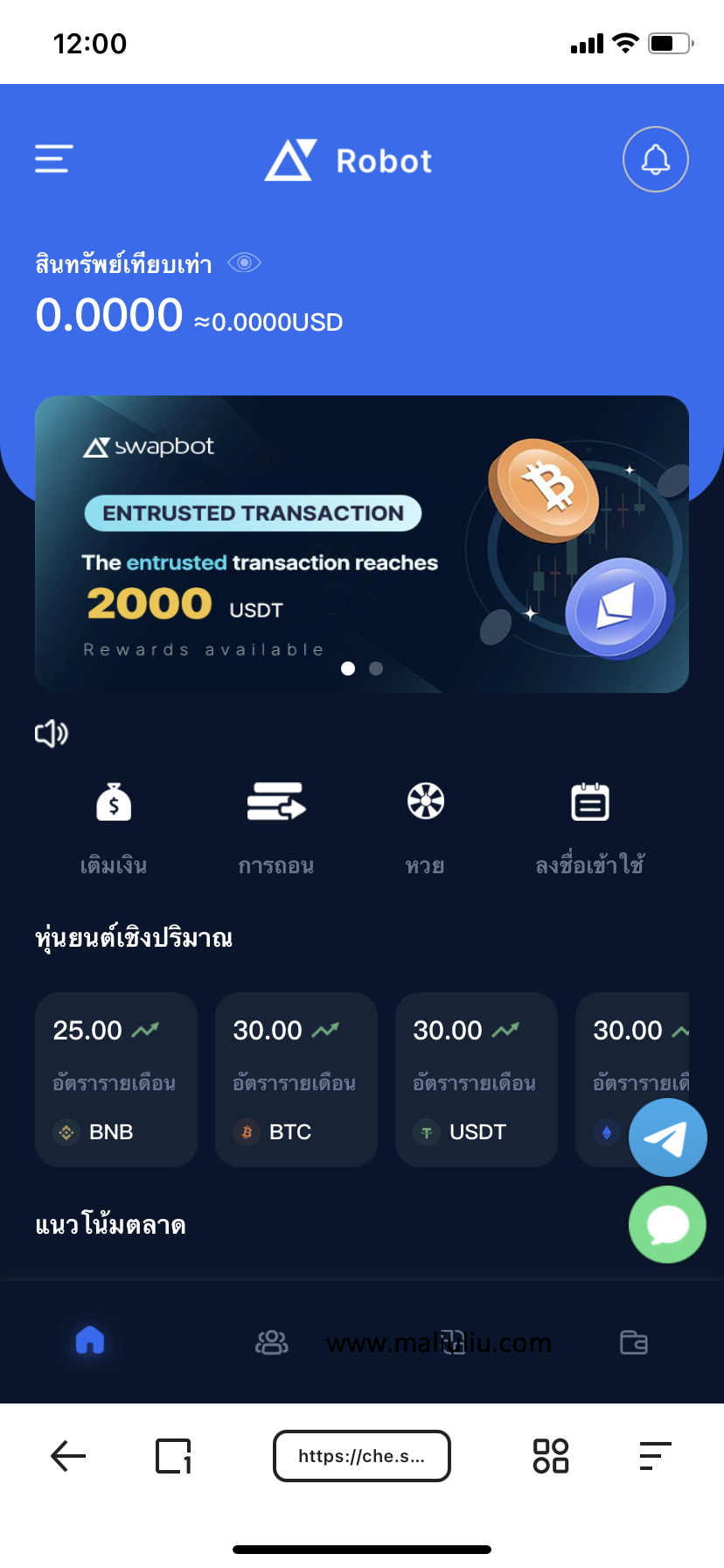Image resolution: width=724 pixels, height=1568 pixels.
Task: Open the browser grid apps menu
Action: pos(549,1456)
